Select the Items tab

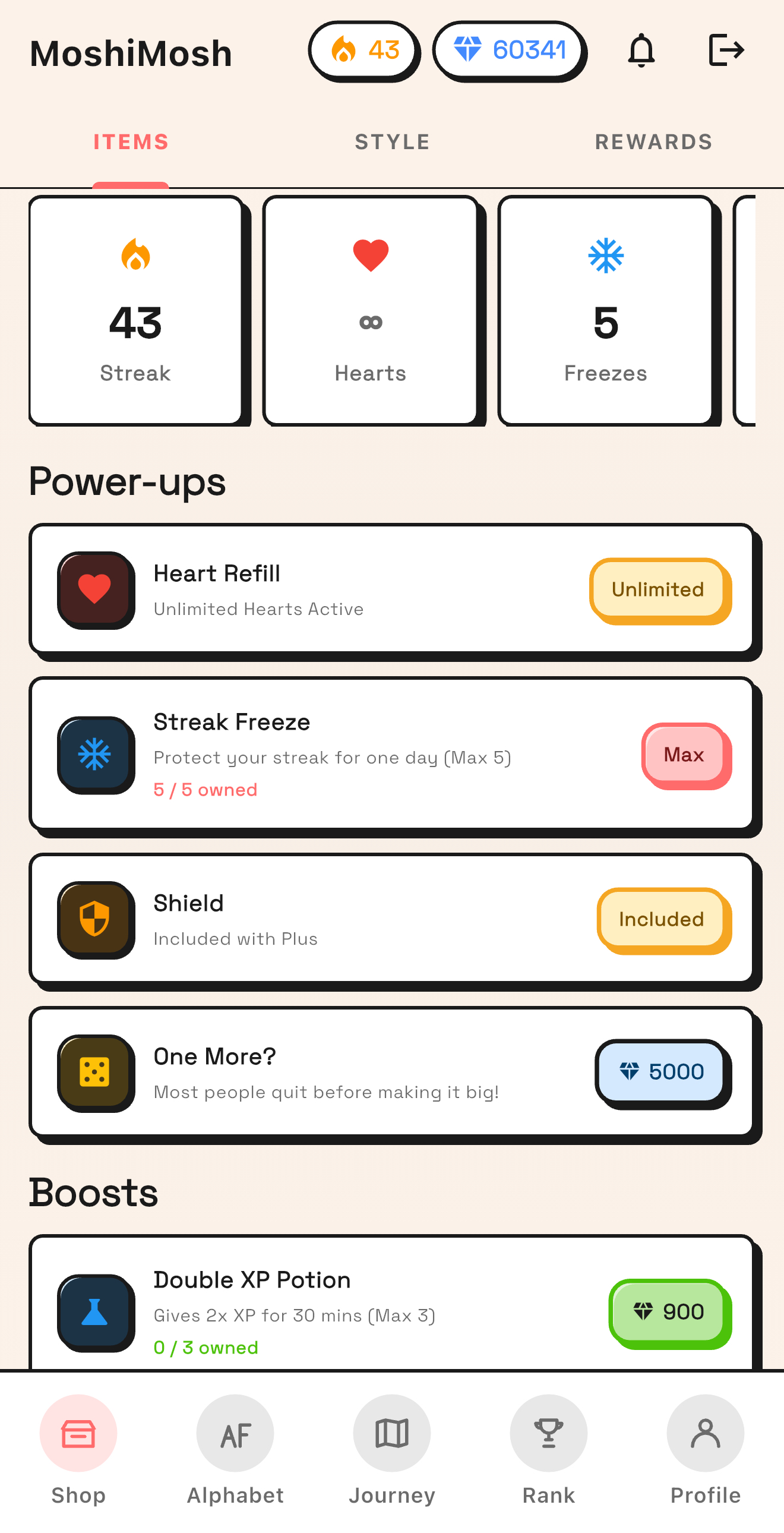click(x=131, y=142)
